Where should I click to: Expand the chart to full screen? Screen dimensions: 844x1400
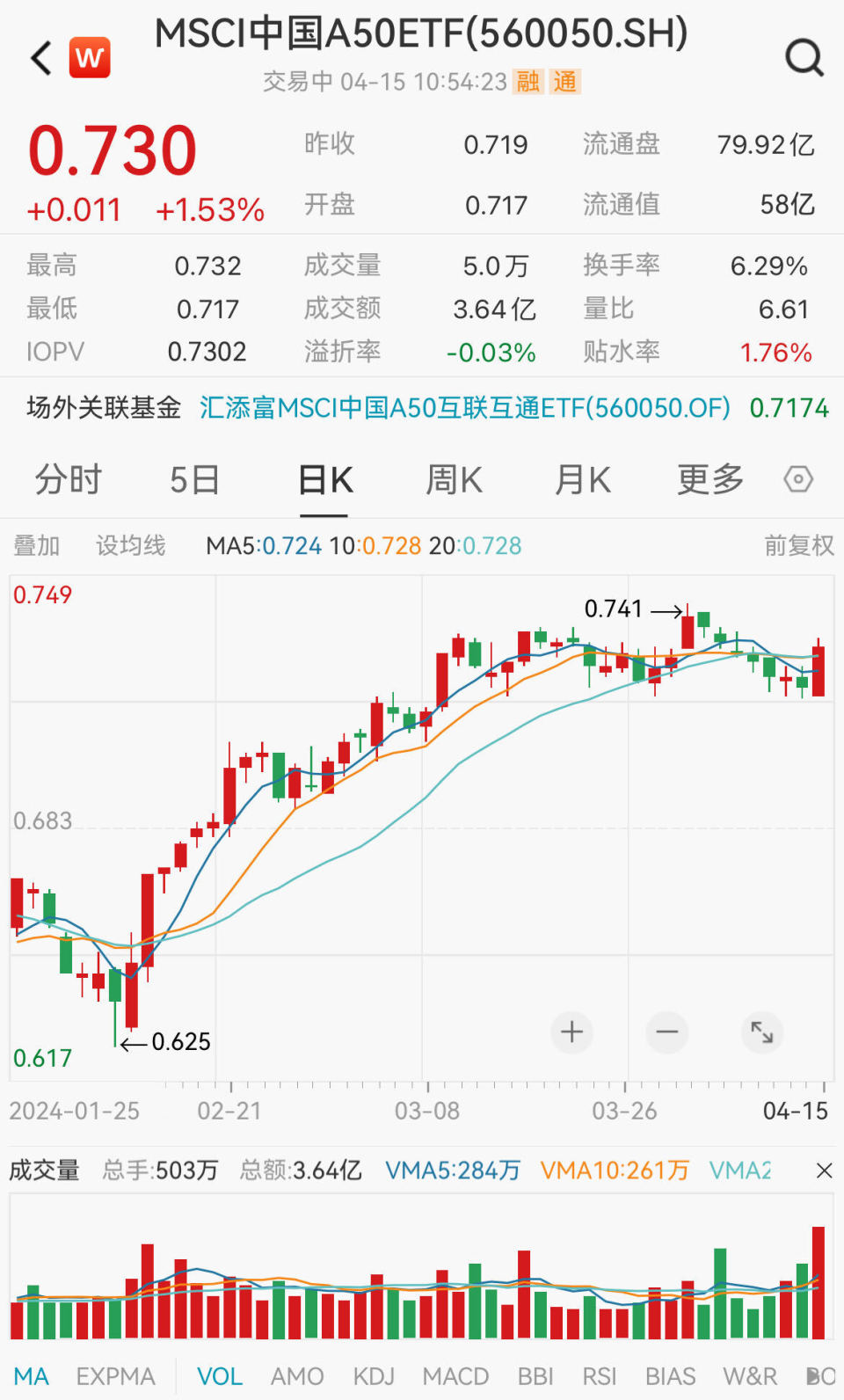pyautogui.click(x=762, y=1032)
